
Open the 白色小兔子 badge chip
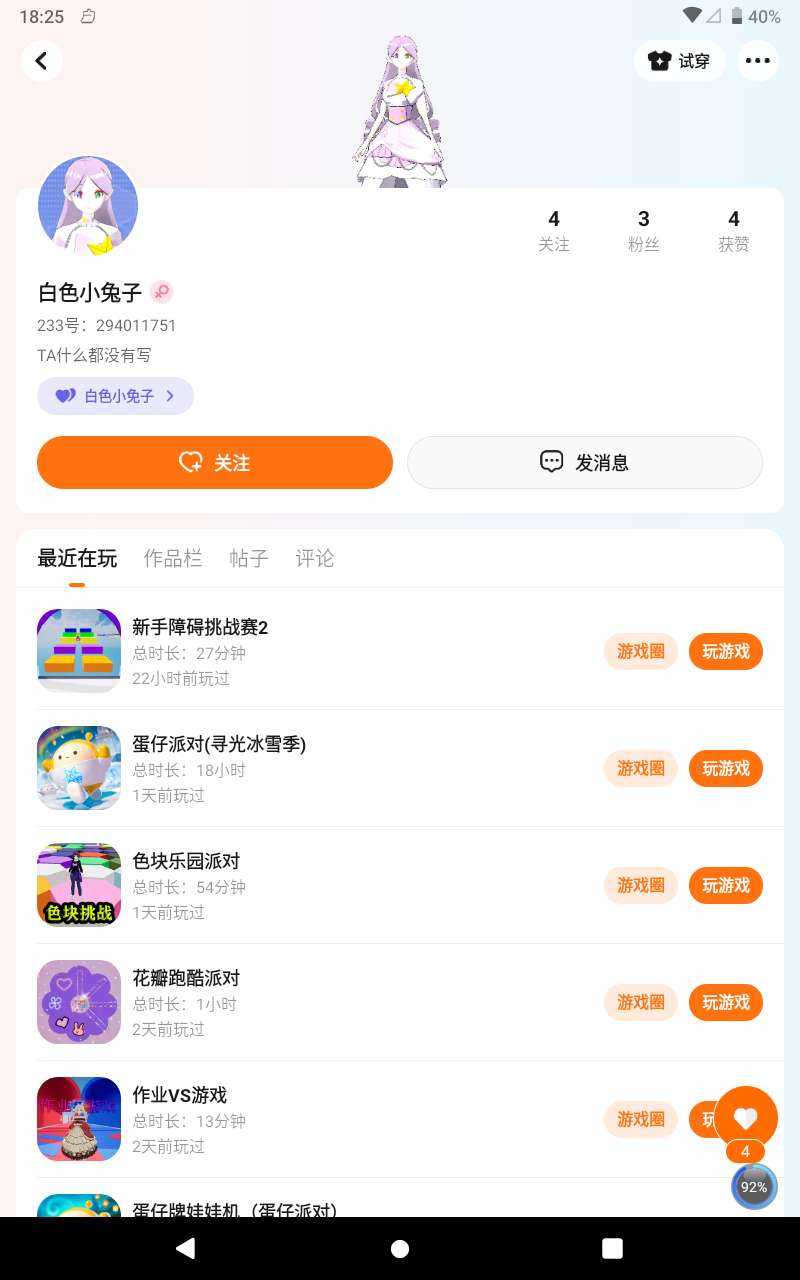point(115,396)
